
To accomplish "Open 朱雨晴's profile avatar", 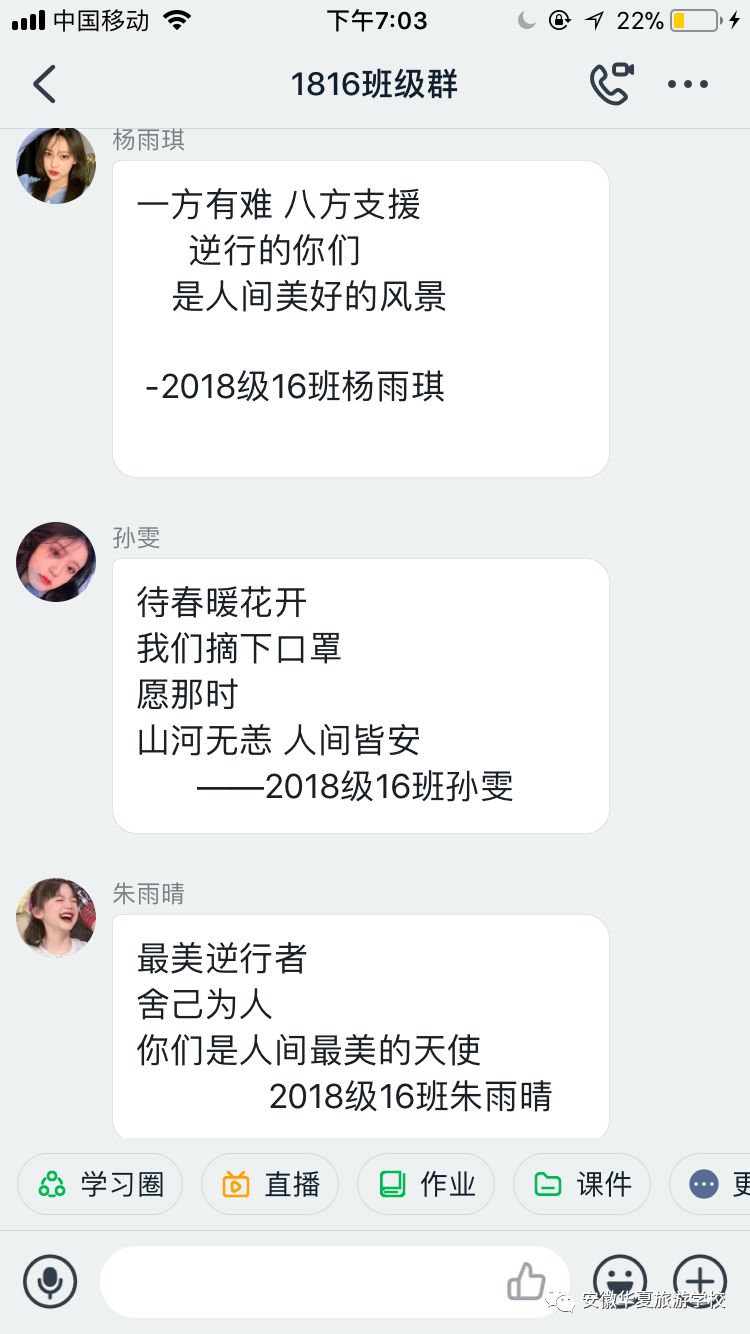I will [56, 918].
